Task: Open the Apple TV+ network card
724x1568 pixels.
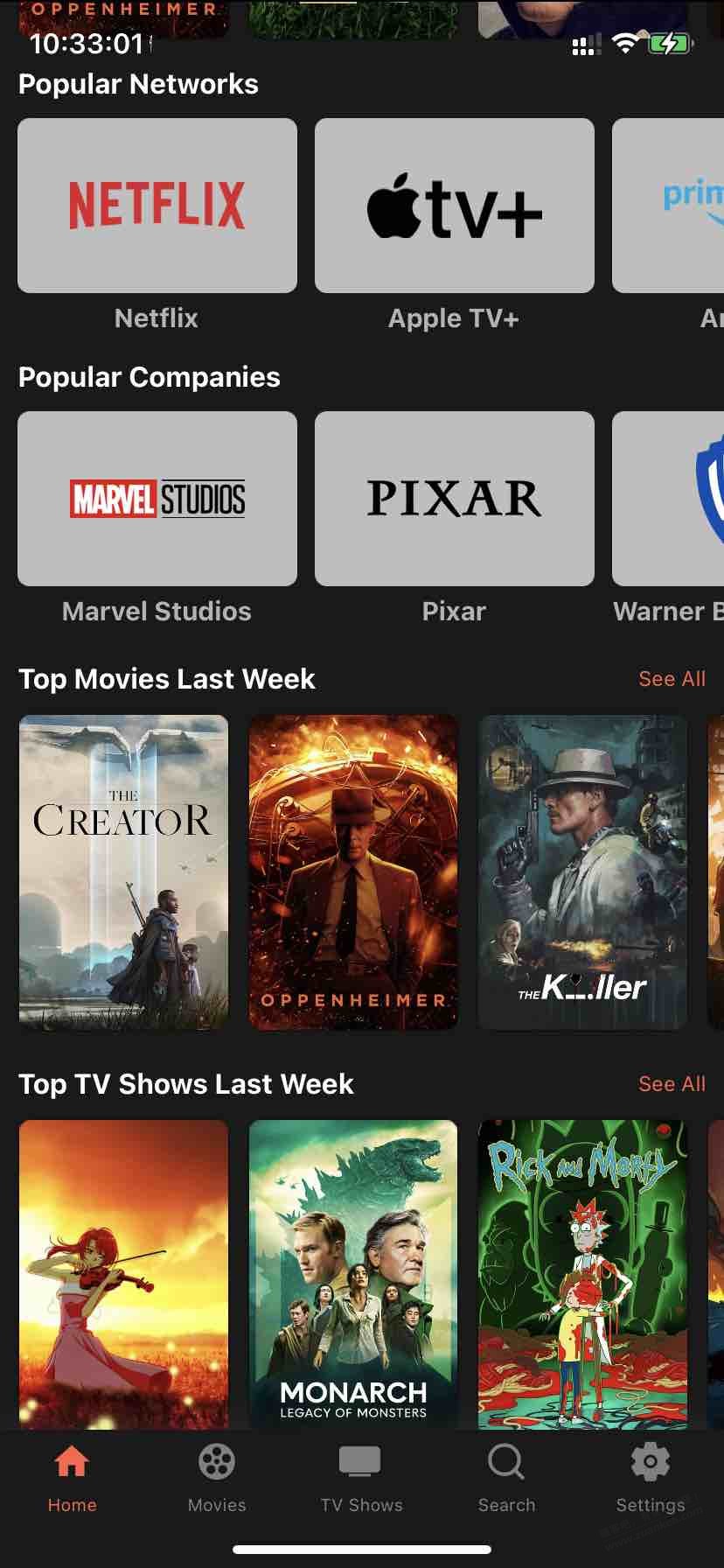Action: [454, 206]
